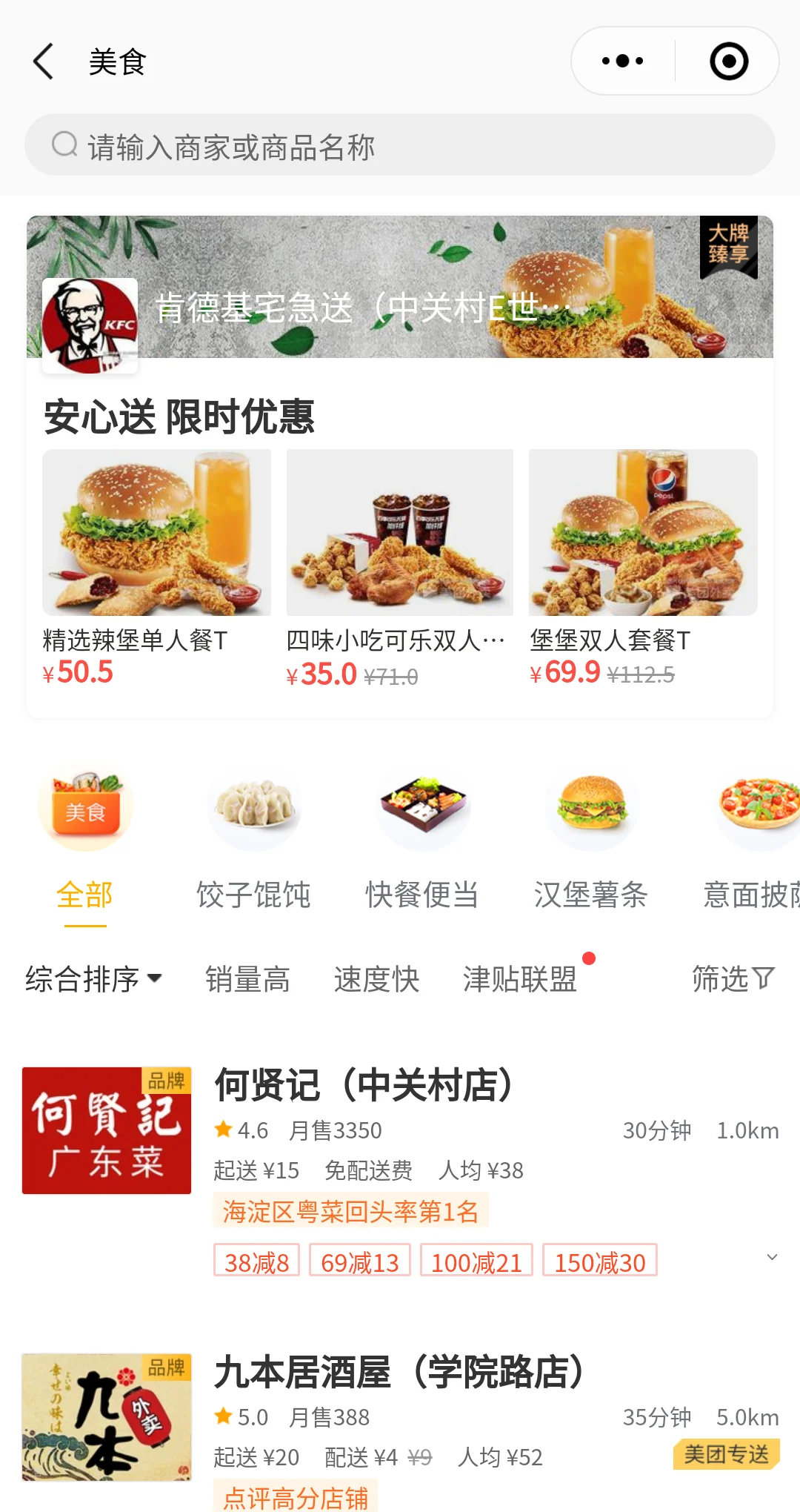
Task: Open the mini program more-options menu
Action: [622, 62]
